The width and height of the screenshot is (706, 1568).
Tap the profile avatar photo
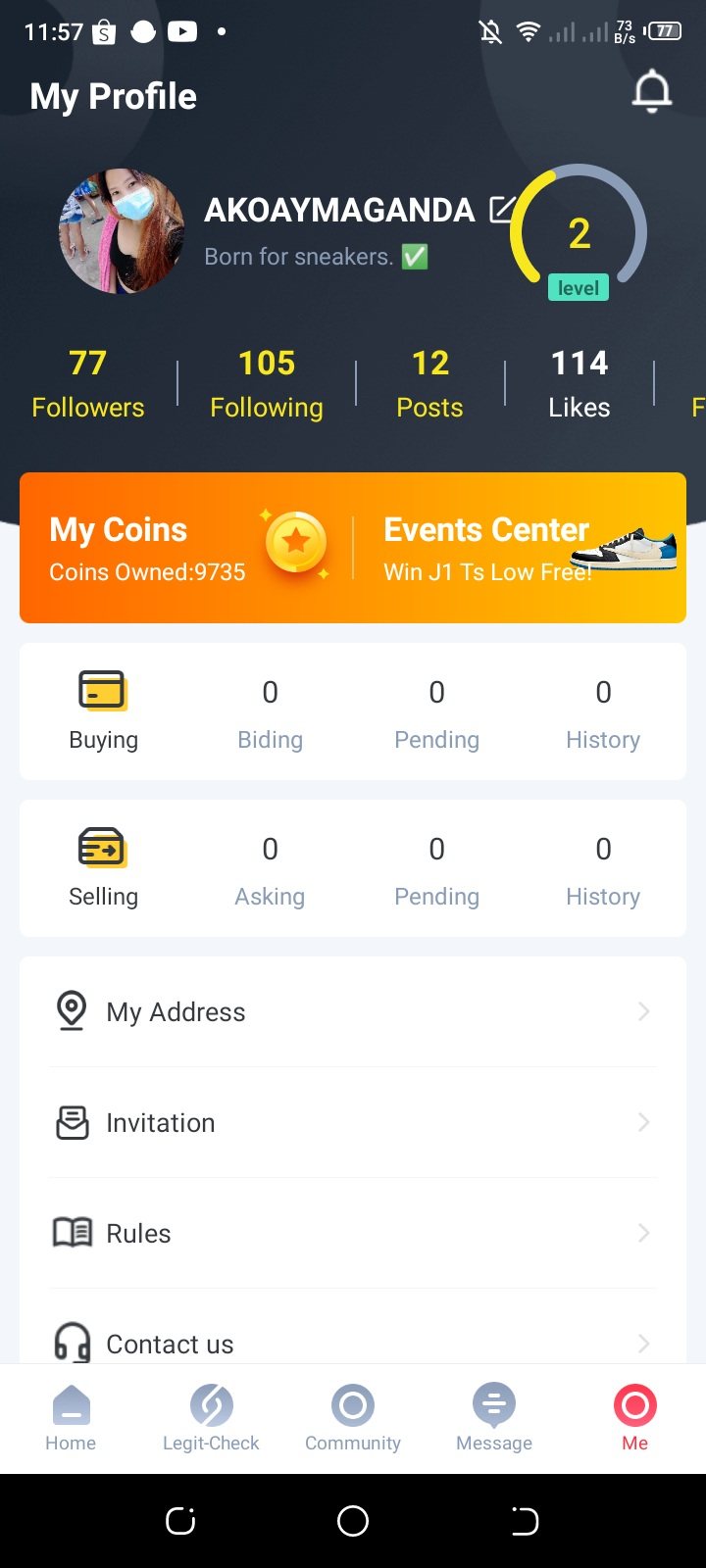[x=122, y=232]
